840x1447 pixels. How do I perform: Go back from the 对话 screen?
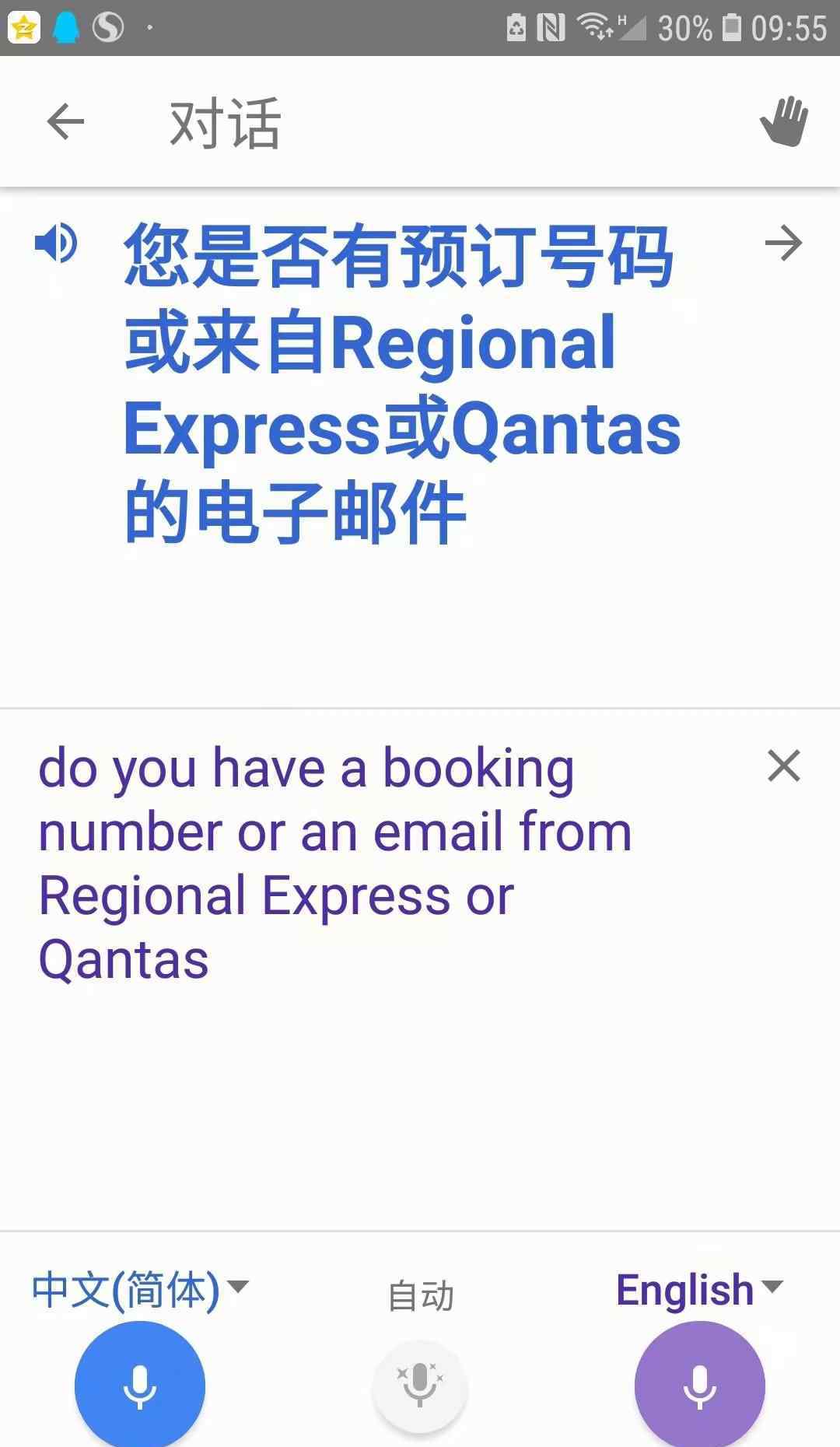tap(65, 122)
